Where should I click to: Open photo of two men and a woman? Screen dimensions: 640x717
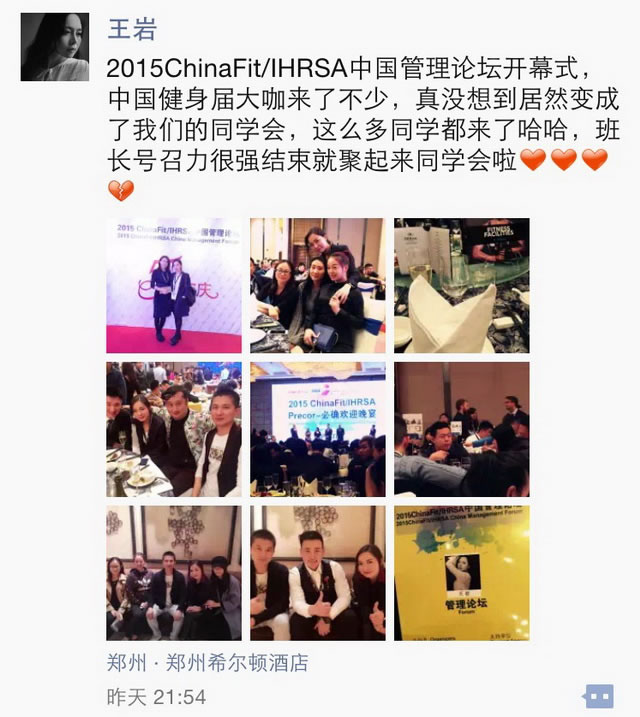point(317,573)
